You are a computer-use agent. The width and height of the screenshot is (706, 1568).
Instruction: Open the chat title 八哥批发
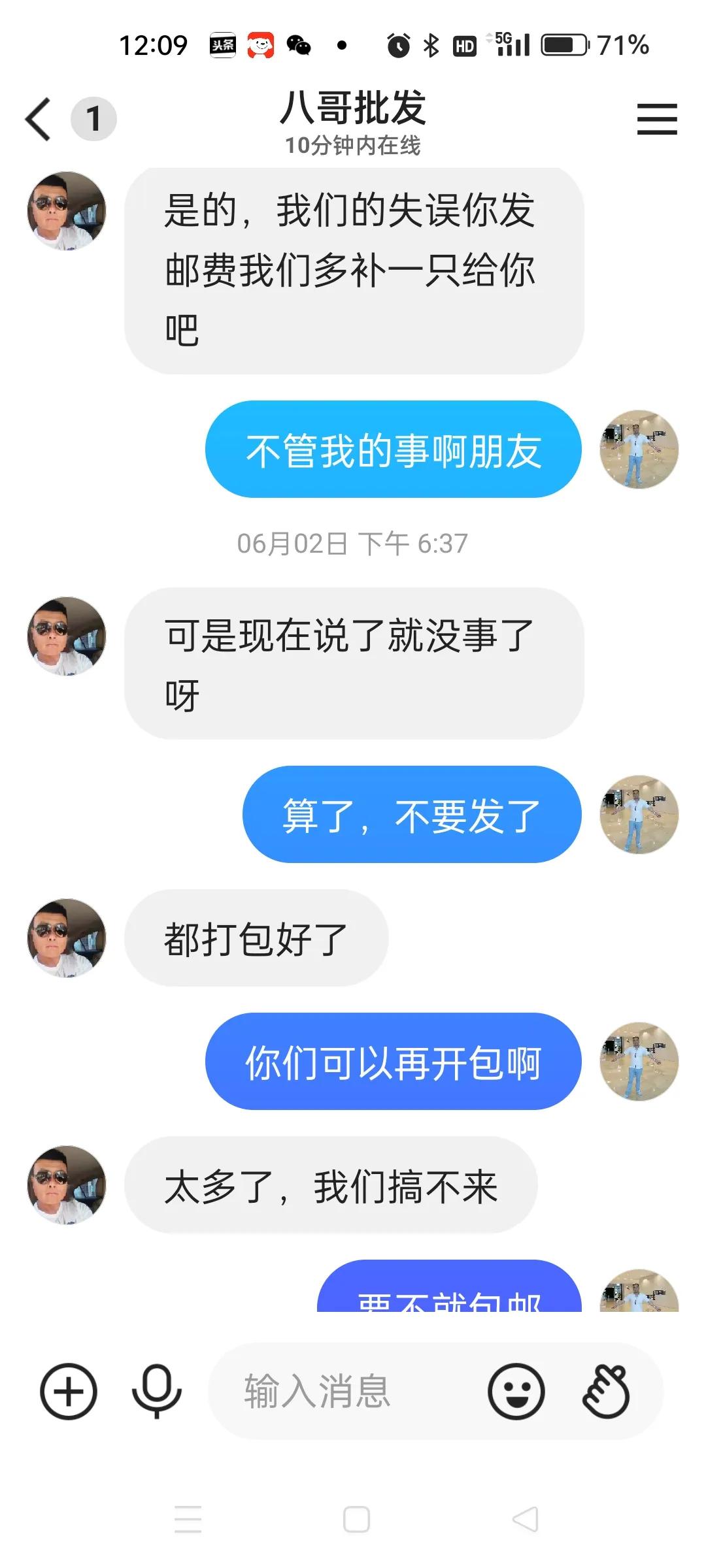[x=353, y=110]
